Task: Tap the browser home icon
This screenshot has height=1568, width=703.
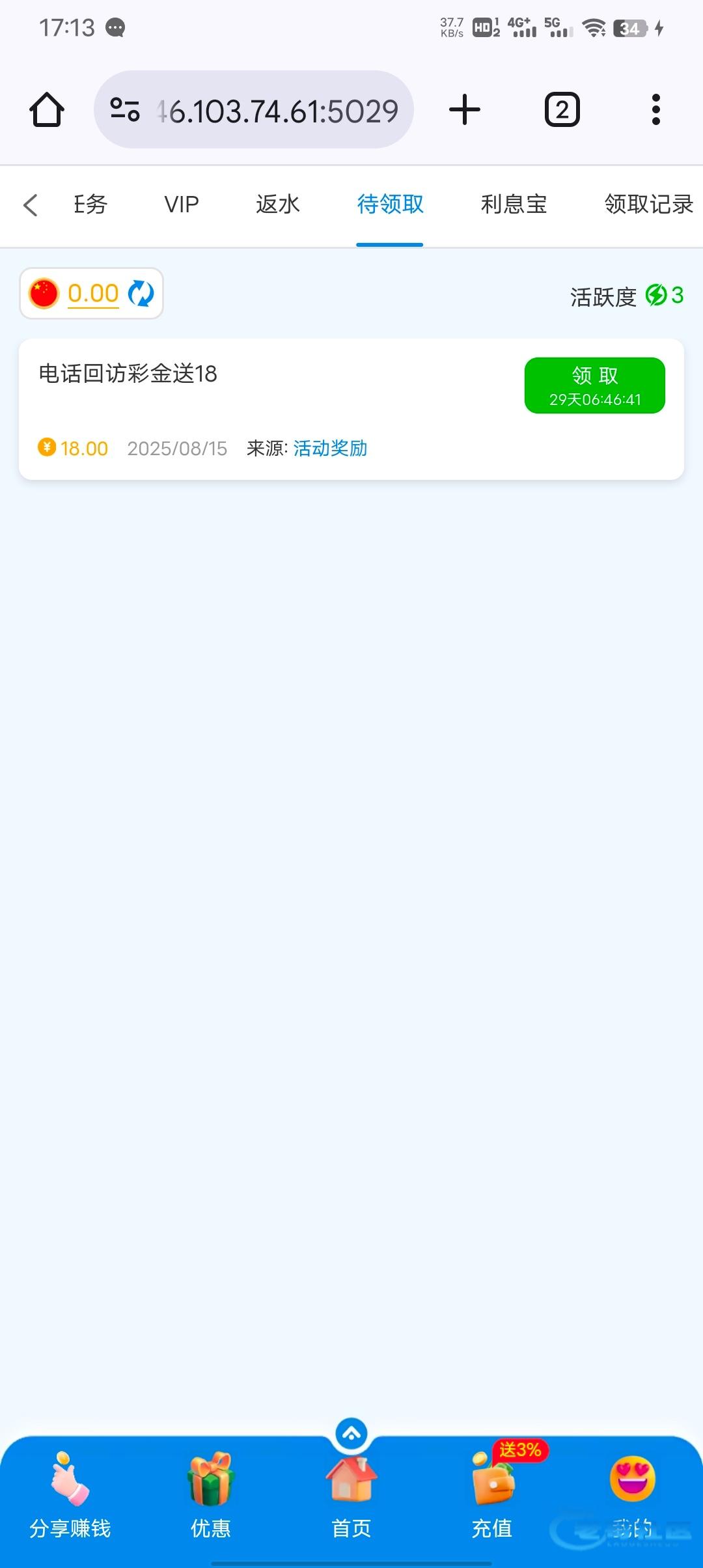Action: [47, 109]
